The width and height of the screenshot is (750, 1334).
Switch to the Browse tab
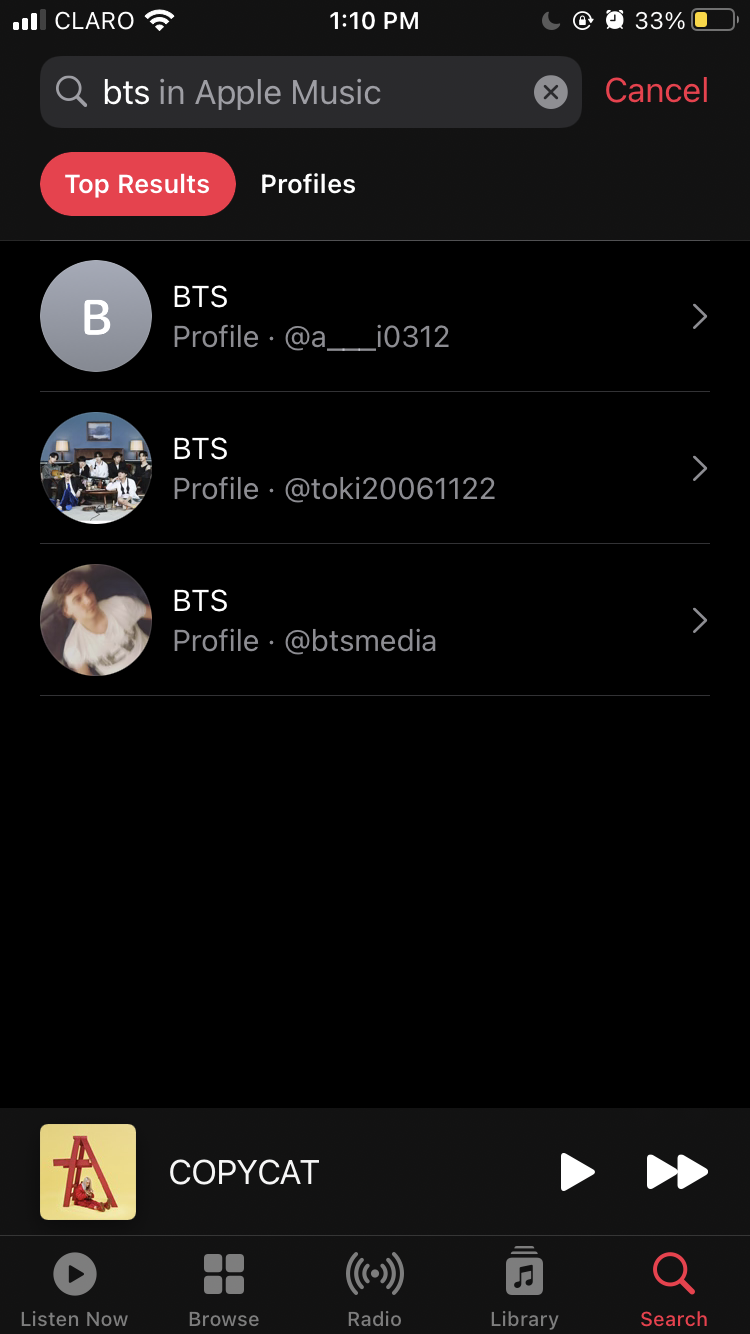(224, 1288)
